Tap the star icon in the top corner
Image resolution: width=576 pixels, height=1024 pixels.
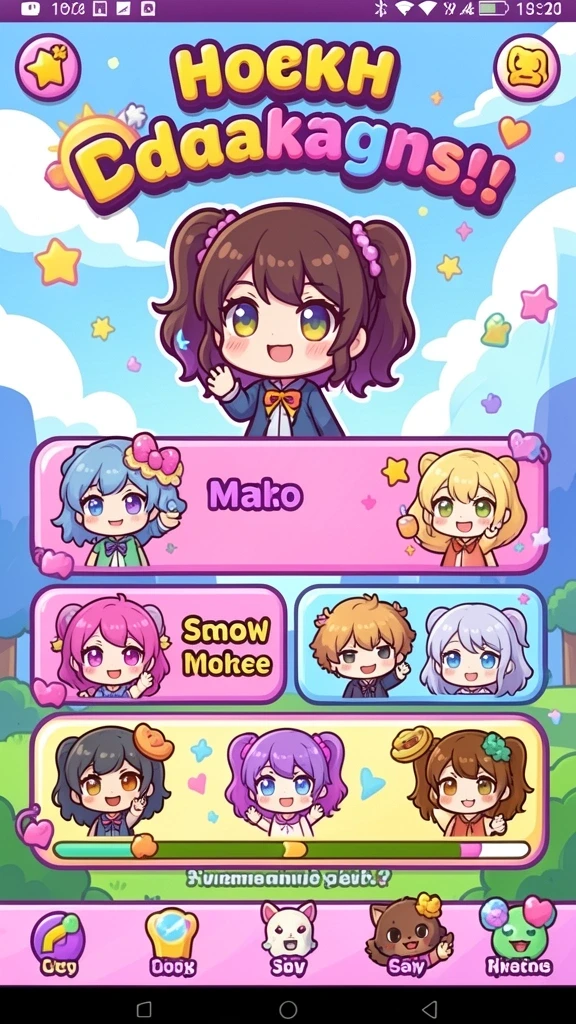[48, 67]
